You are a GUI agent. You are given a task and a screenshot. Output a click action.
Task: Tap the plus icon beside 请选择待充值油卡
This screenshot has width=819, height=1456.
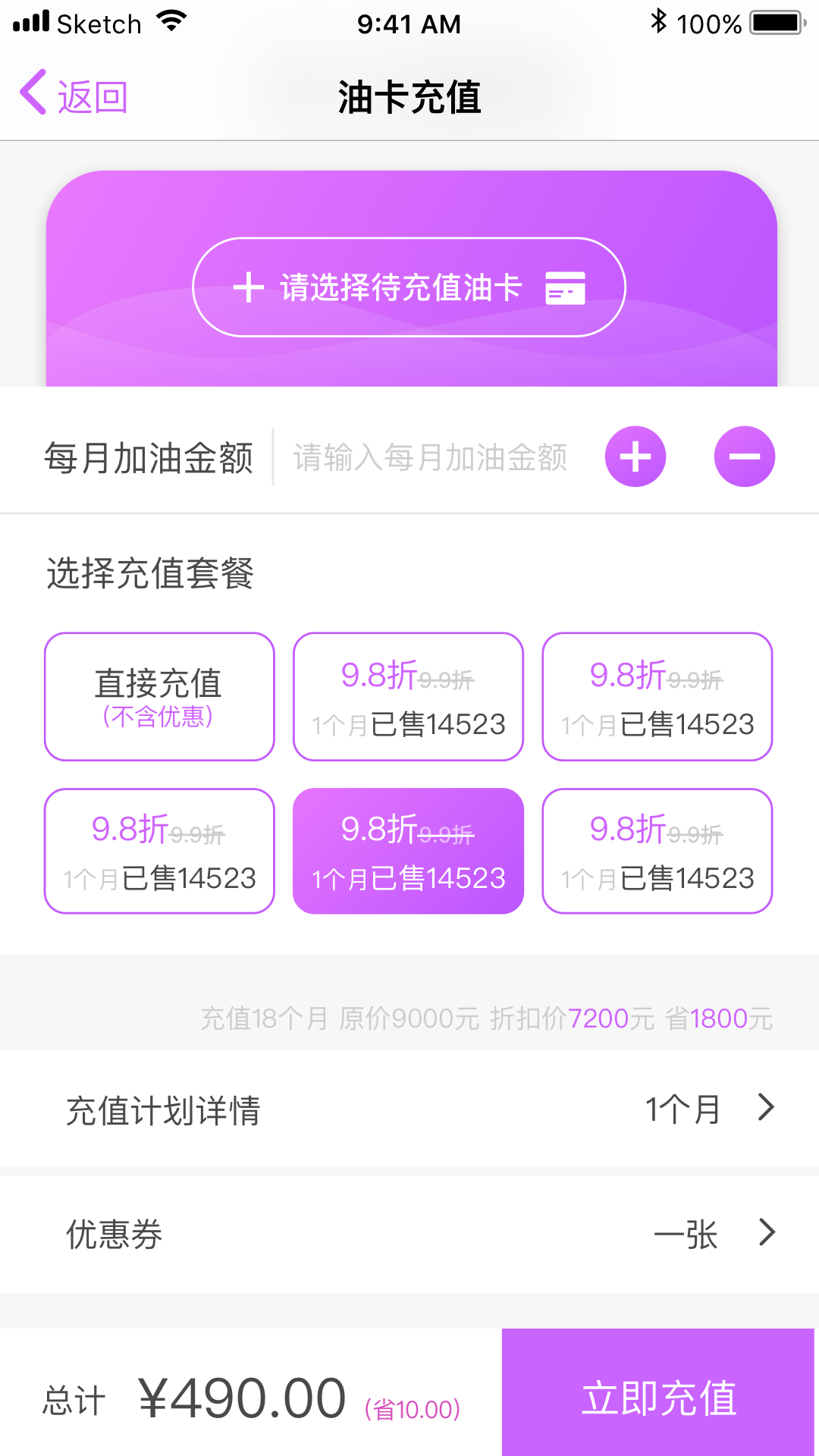248,287
